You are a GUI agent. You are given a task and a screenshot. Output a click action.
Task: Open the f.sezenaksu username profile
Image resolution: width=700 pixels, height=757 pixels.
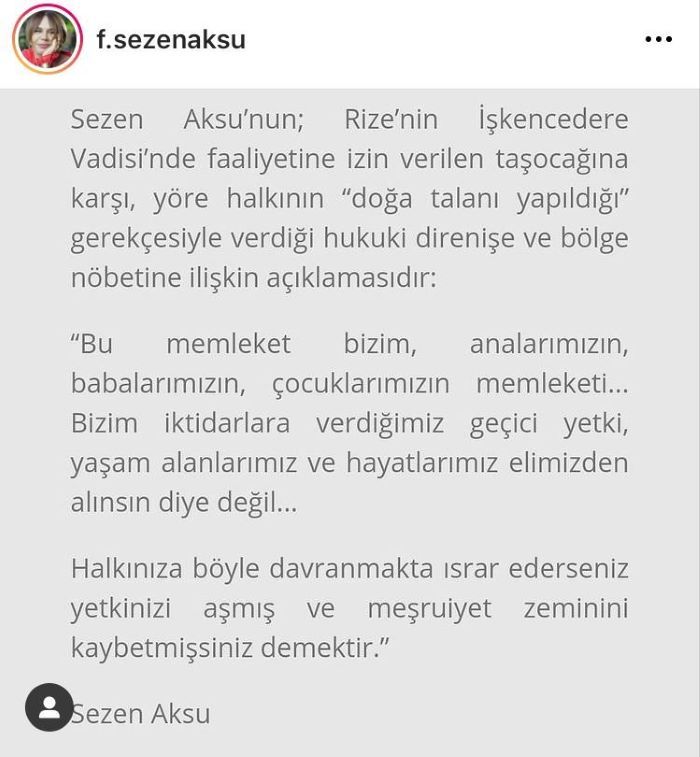170,40
